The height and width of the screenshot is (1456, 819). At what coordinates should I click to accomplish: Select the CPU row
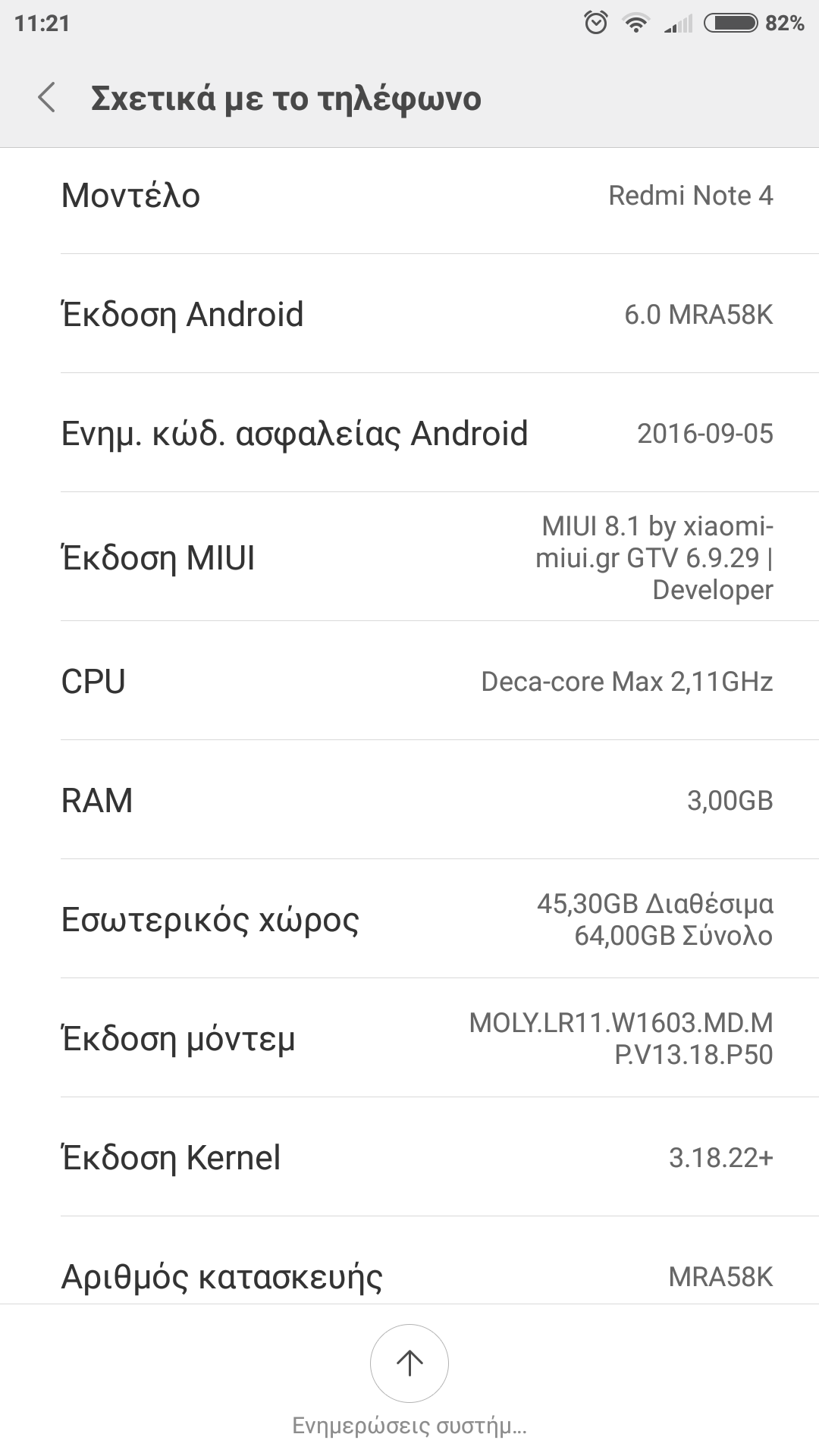click(409, 681)
